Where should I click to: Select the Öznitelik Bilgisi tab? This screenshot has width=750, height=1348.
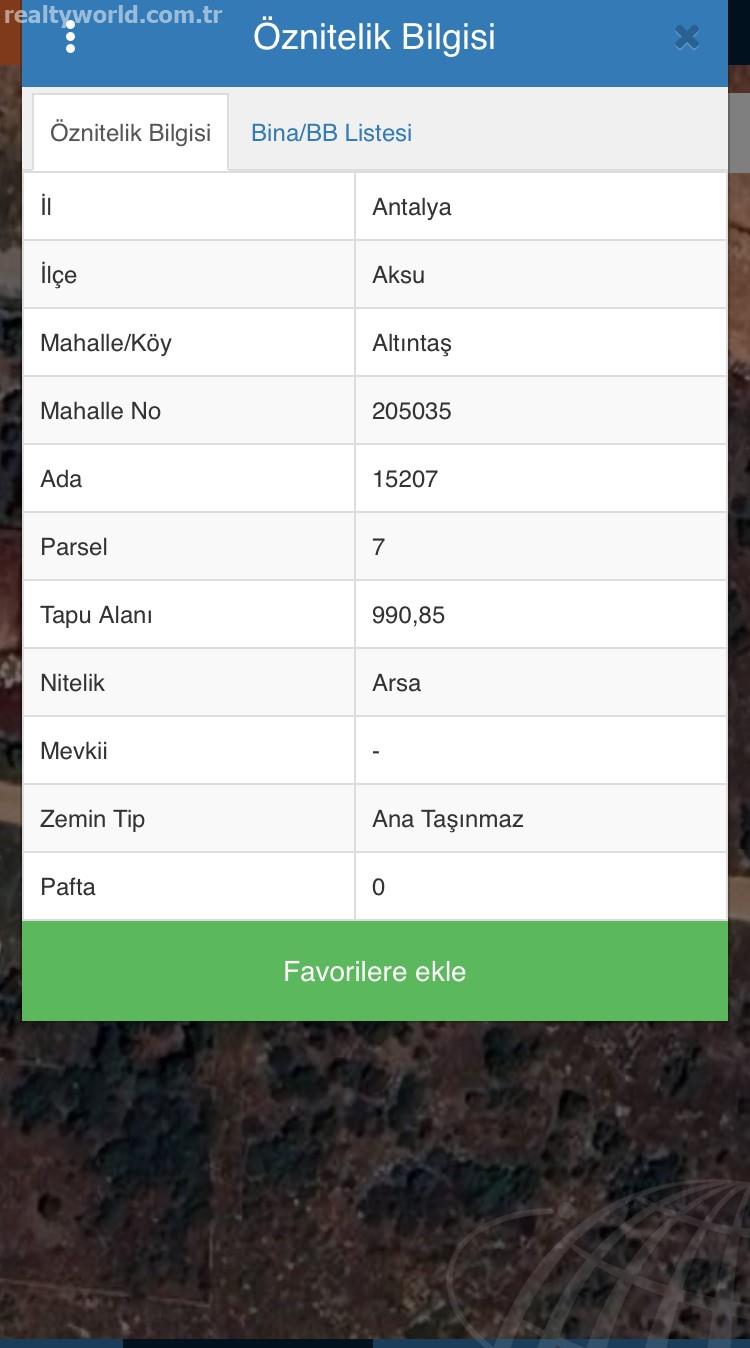[131, 133]
